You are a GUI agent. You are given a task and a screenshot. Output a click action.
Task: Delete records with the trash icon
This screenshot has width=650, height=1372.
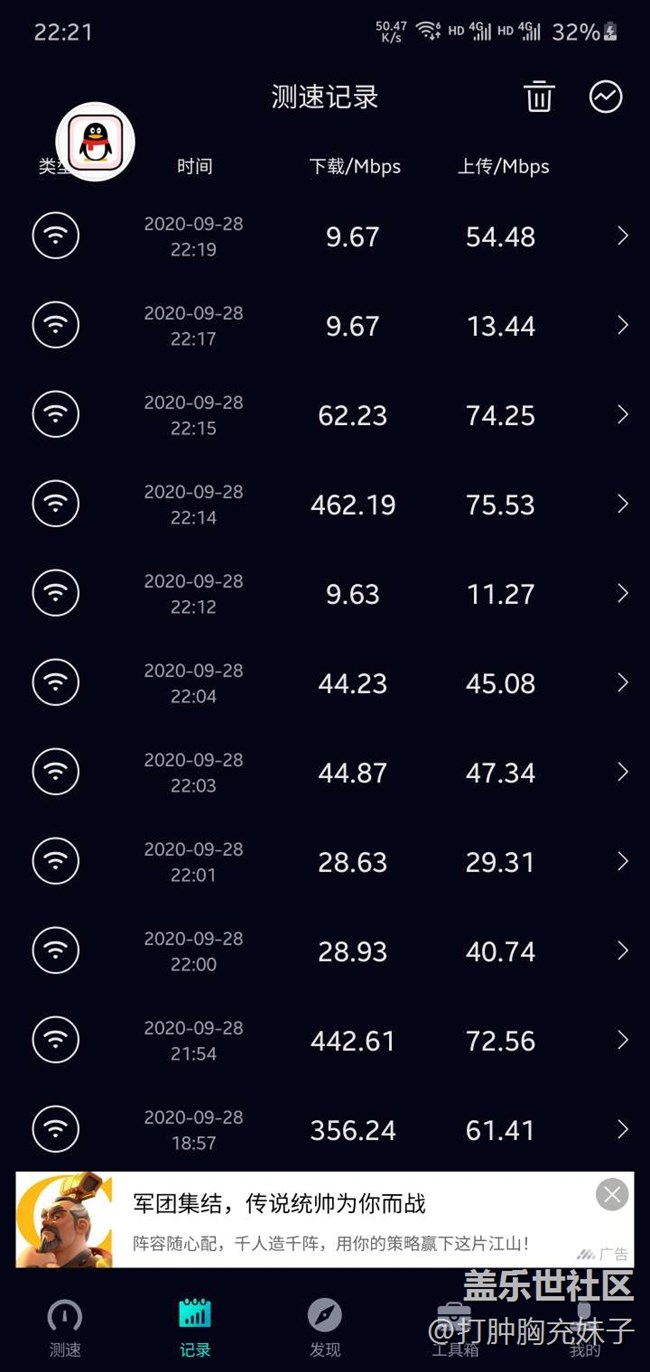[x=539, y=97]
